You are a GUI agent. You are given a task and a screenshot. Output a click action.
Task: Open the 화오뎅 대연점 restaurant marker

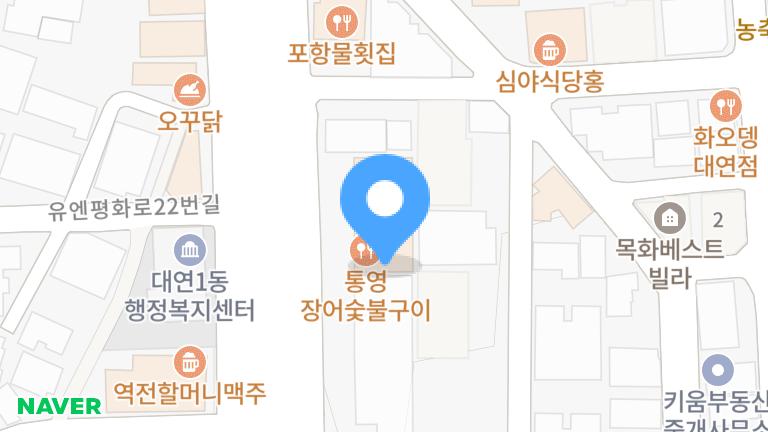[725, 105]
